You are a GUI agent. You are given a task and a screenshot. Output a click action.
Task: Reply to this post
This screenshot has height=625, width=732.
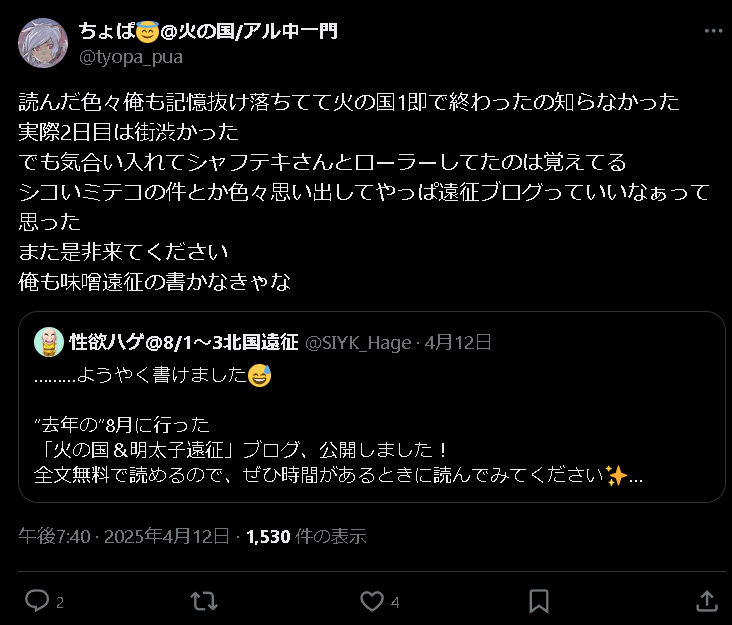coord(37,600)
